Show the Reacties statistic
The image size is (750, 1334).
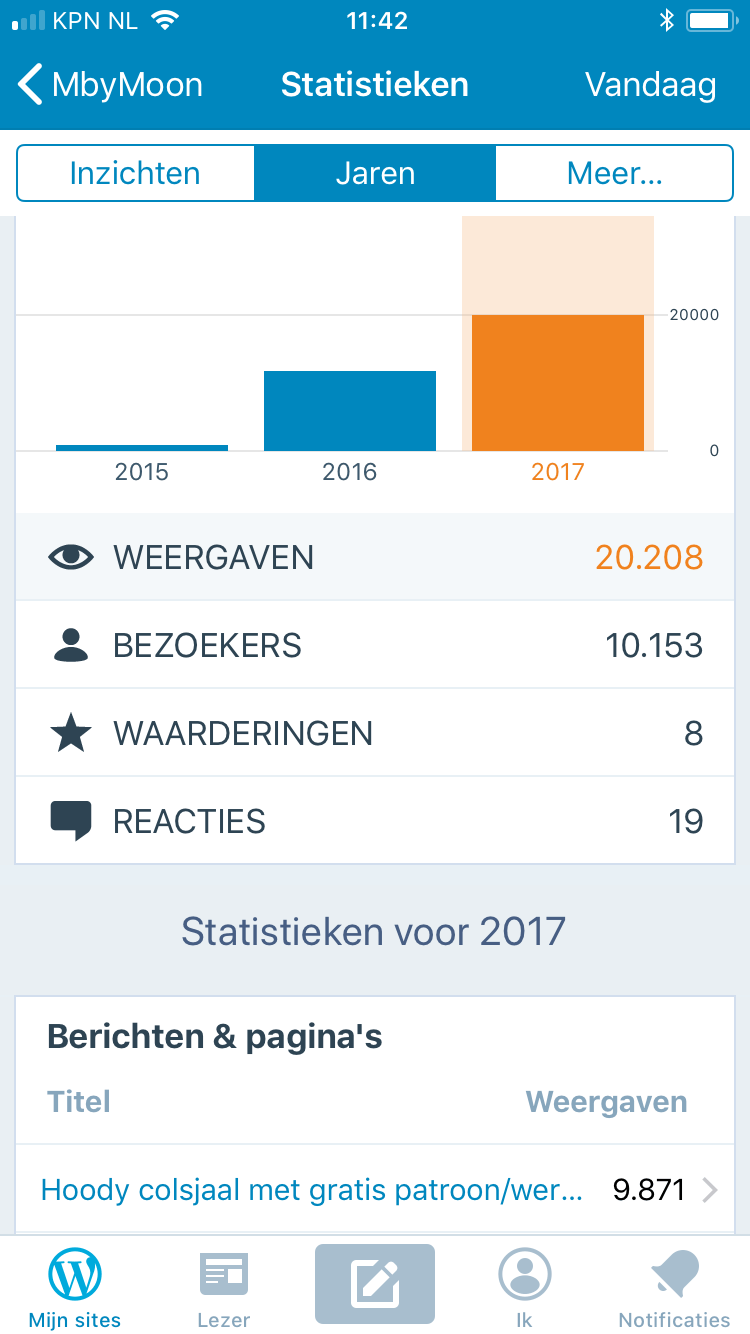375,821
